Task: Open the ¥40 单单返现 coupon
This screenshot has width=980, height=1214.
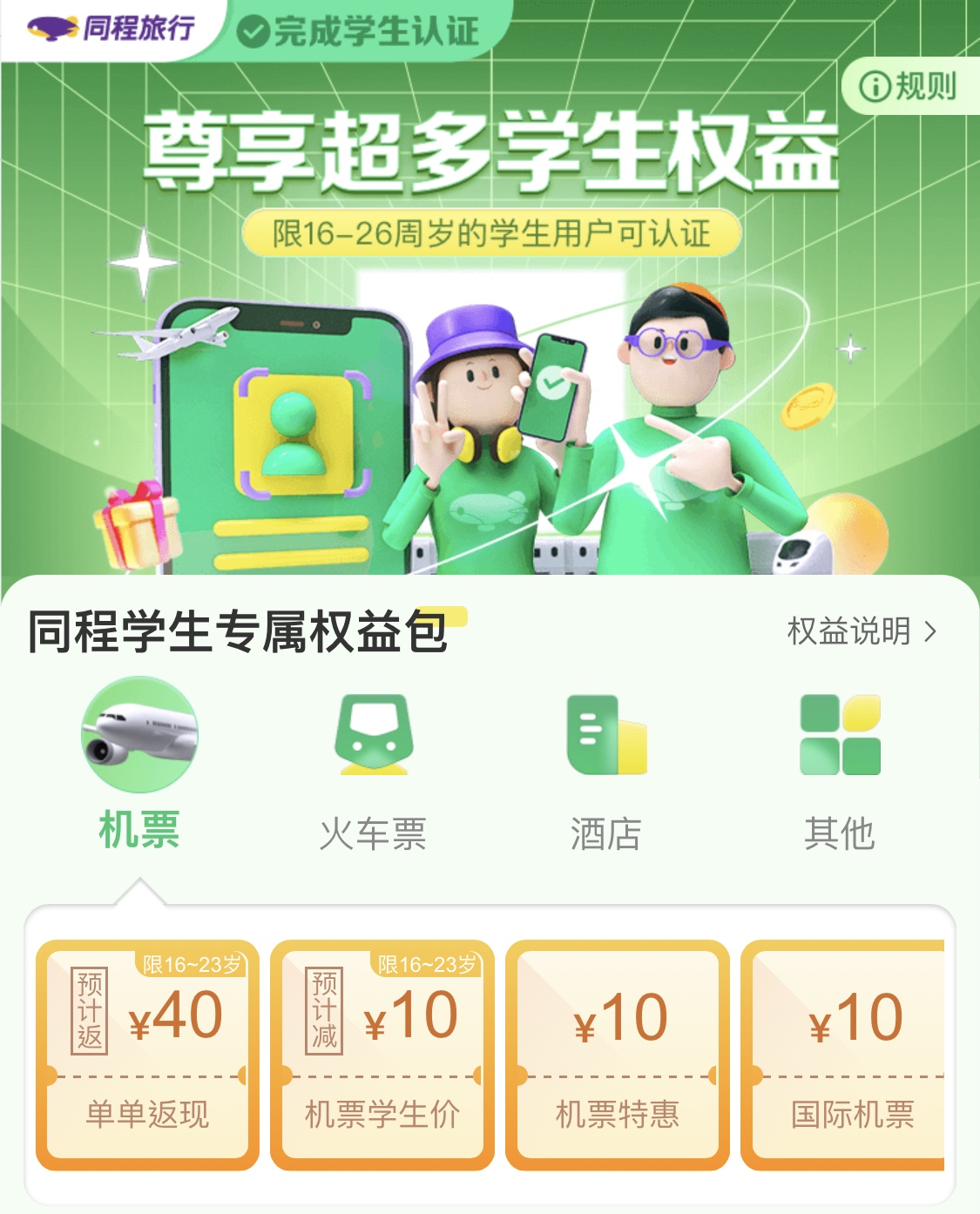Action: tap(147, 1055)
